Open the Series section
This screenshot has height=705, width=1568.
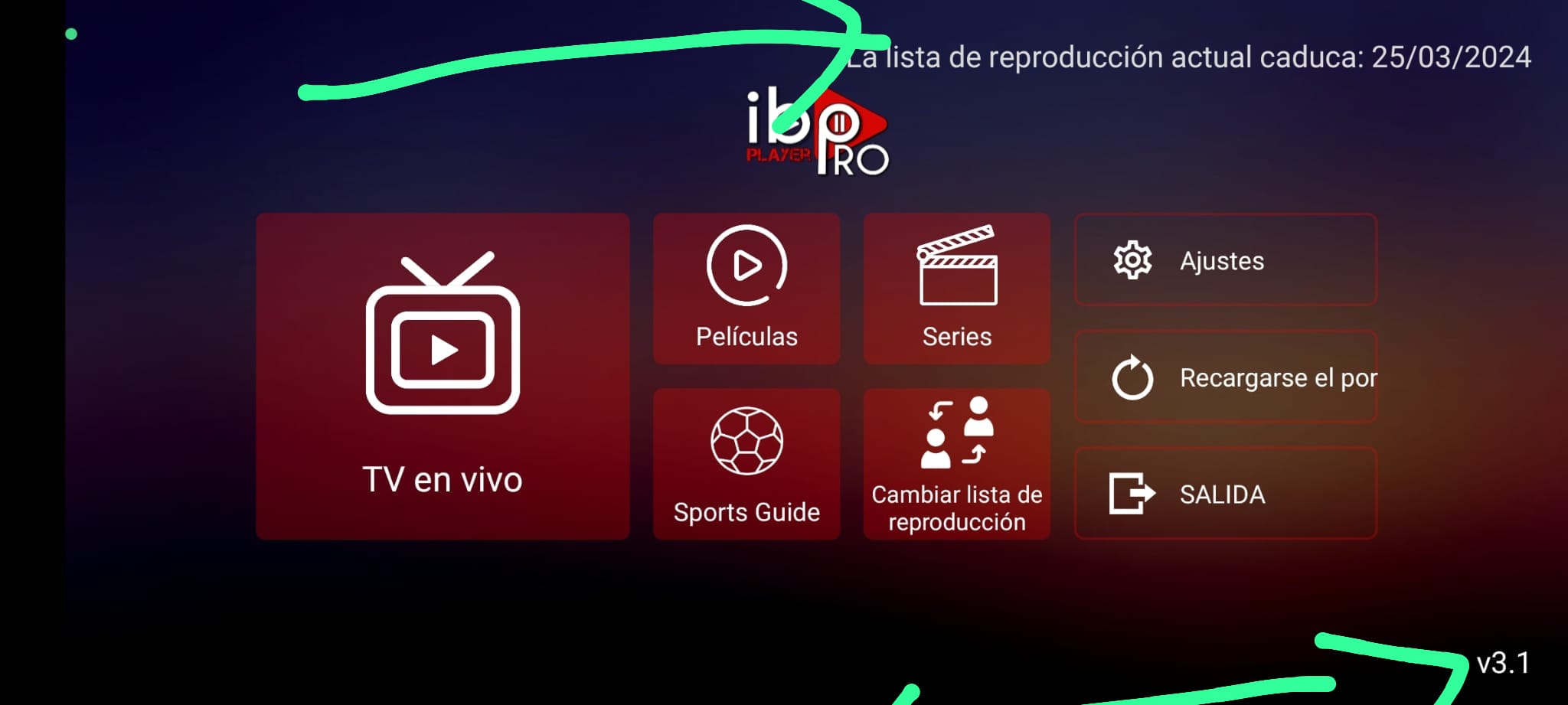(x=957, y=289)
